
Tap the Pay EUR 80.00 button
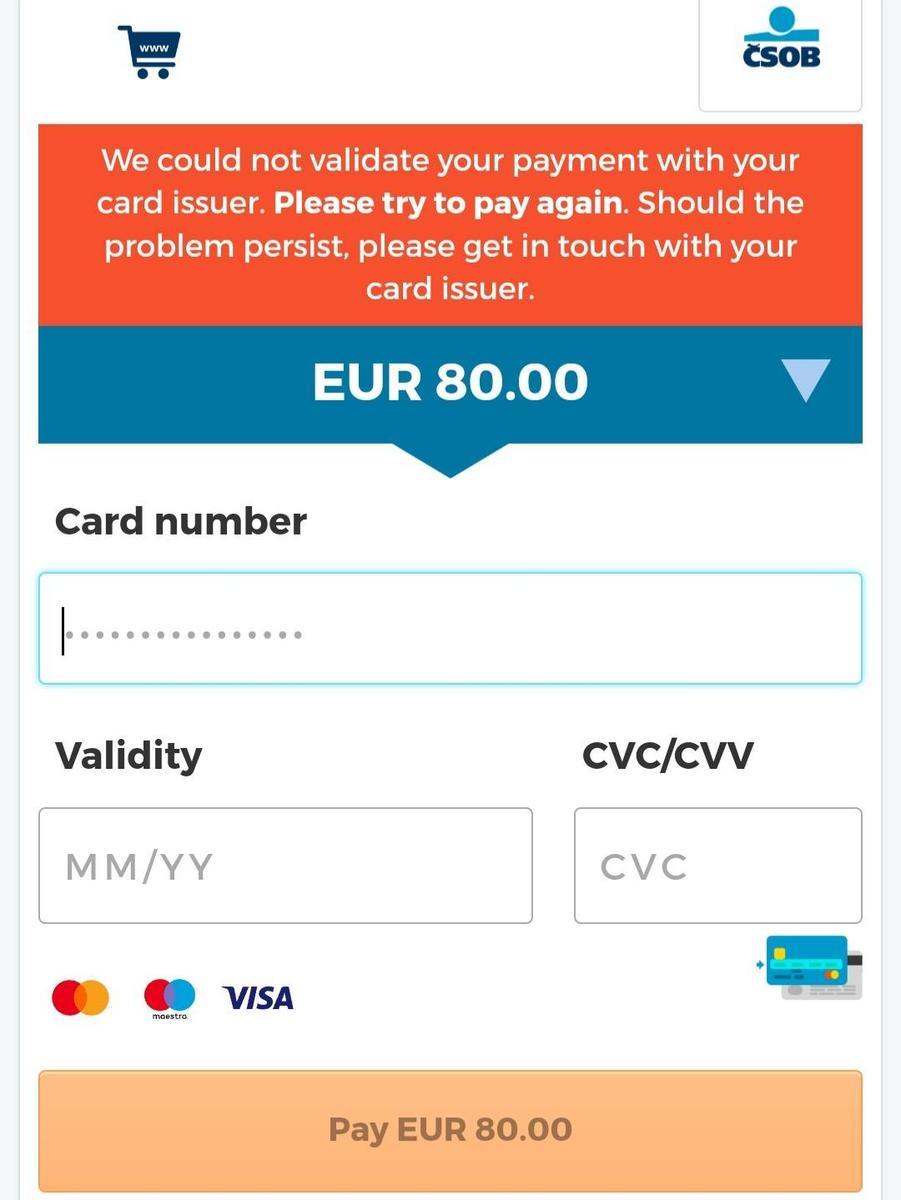pos(450,1130)
